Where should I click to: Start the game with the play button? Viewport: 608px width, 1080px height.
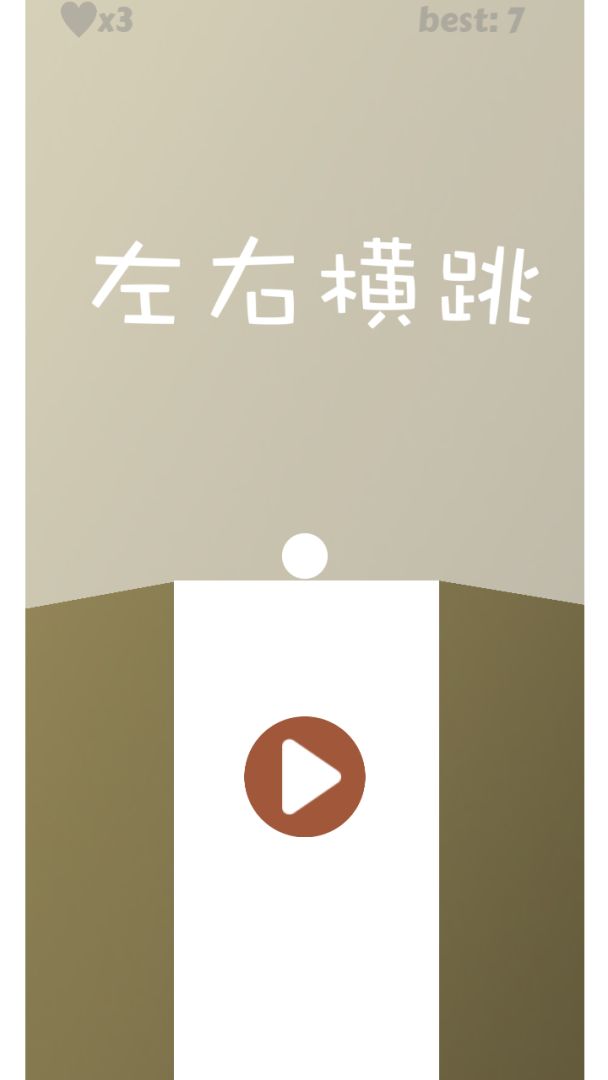coord(305,776)
